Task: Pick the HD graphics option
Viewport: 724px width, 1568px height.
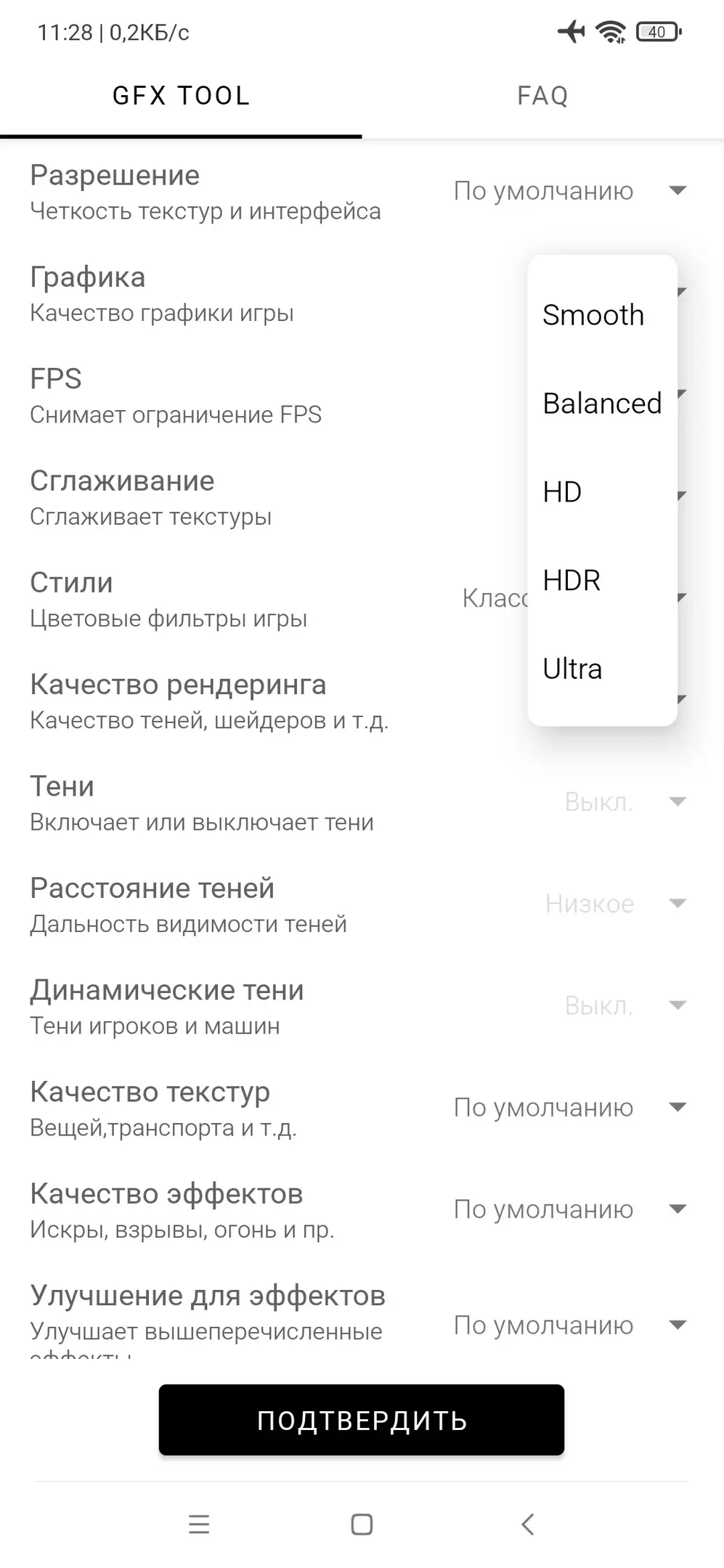Action: click(x=563, y=492)
